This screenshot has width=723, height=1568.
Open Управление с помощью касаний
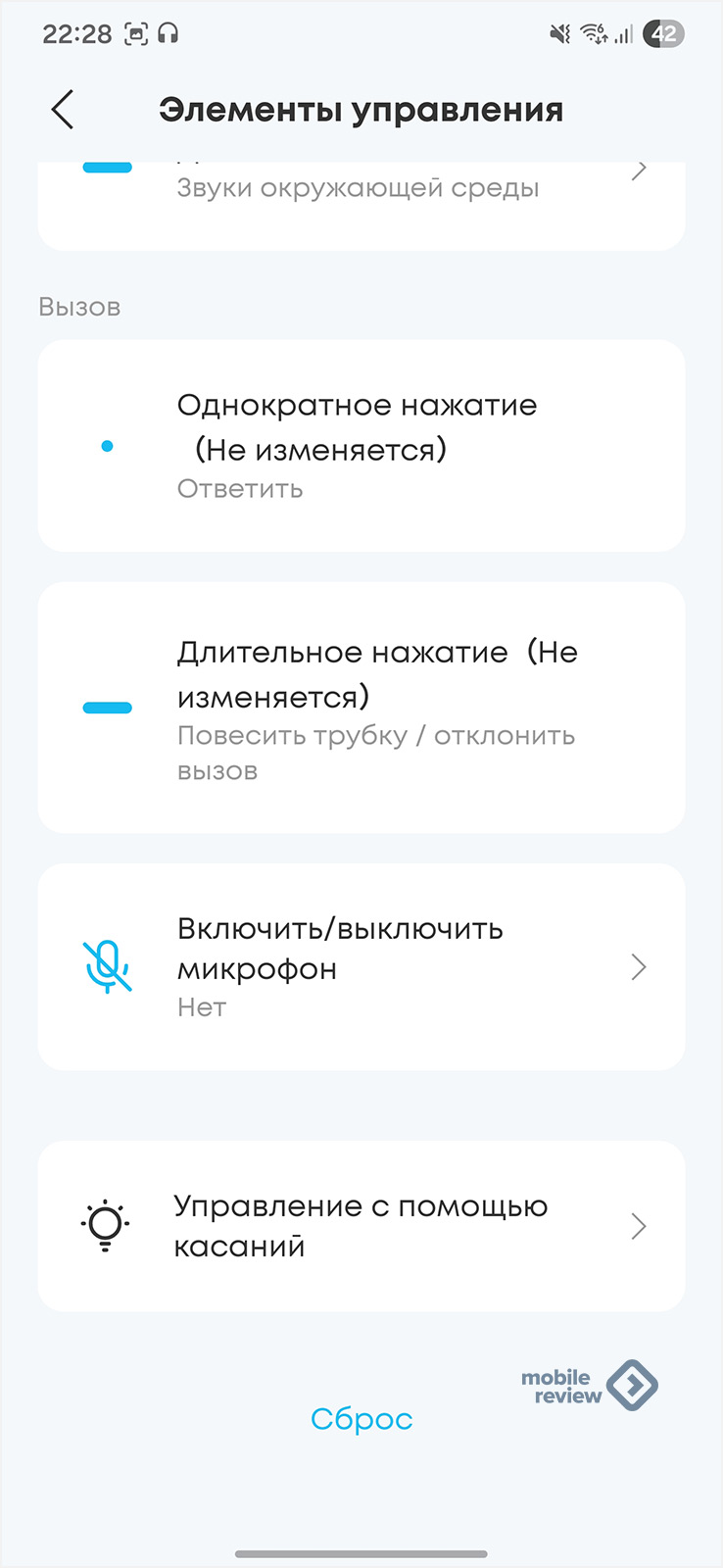click(361, 1226)
